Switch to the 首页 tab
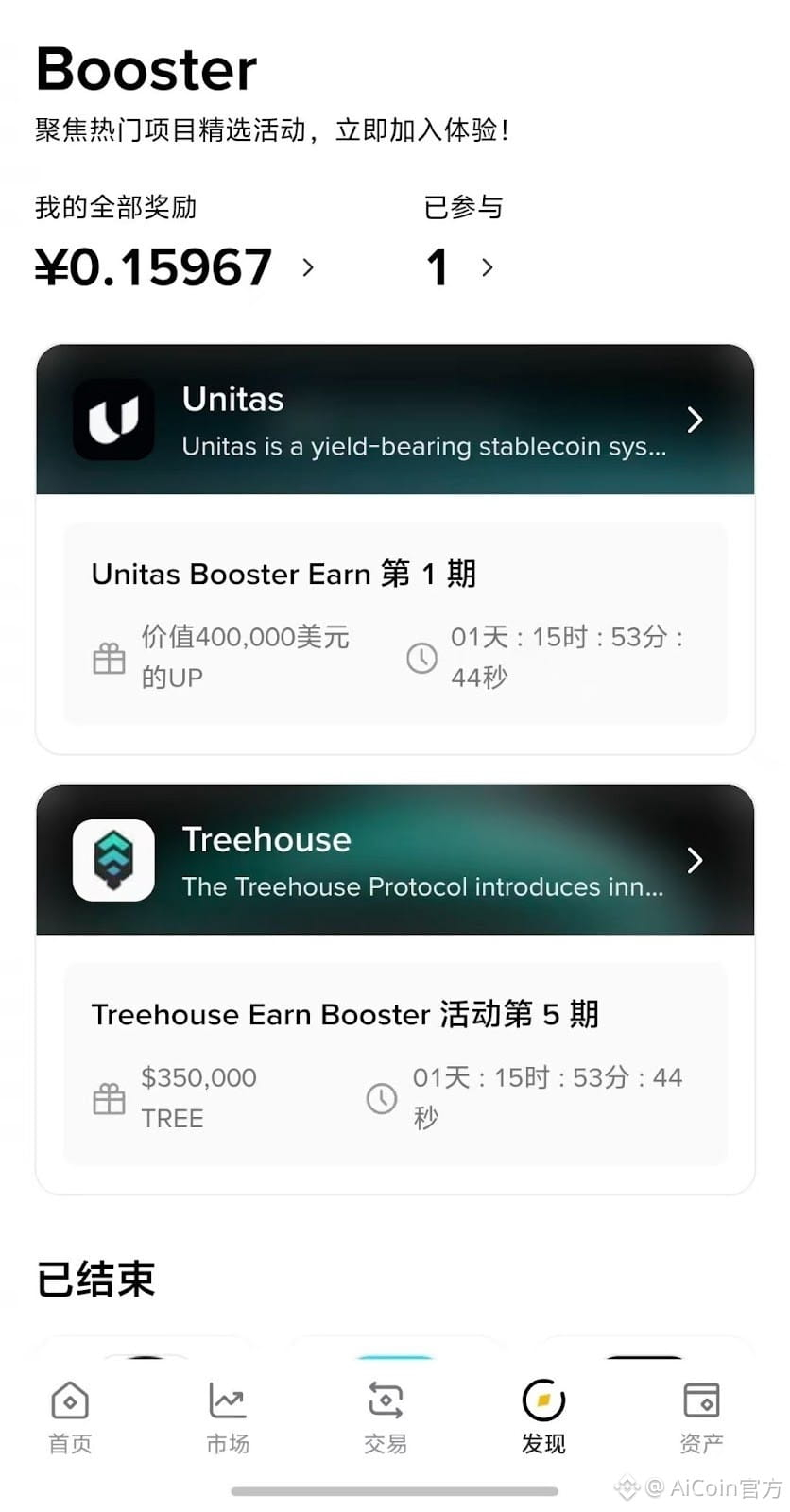Screen dimensions: 790x1512 point(70,1416)
